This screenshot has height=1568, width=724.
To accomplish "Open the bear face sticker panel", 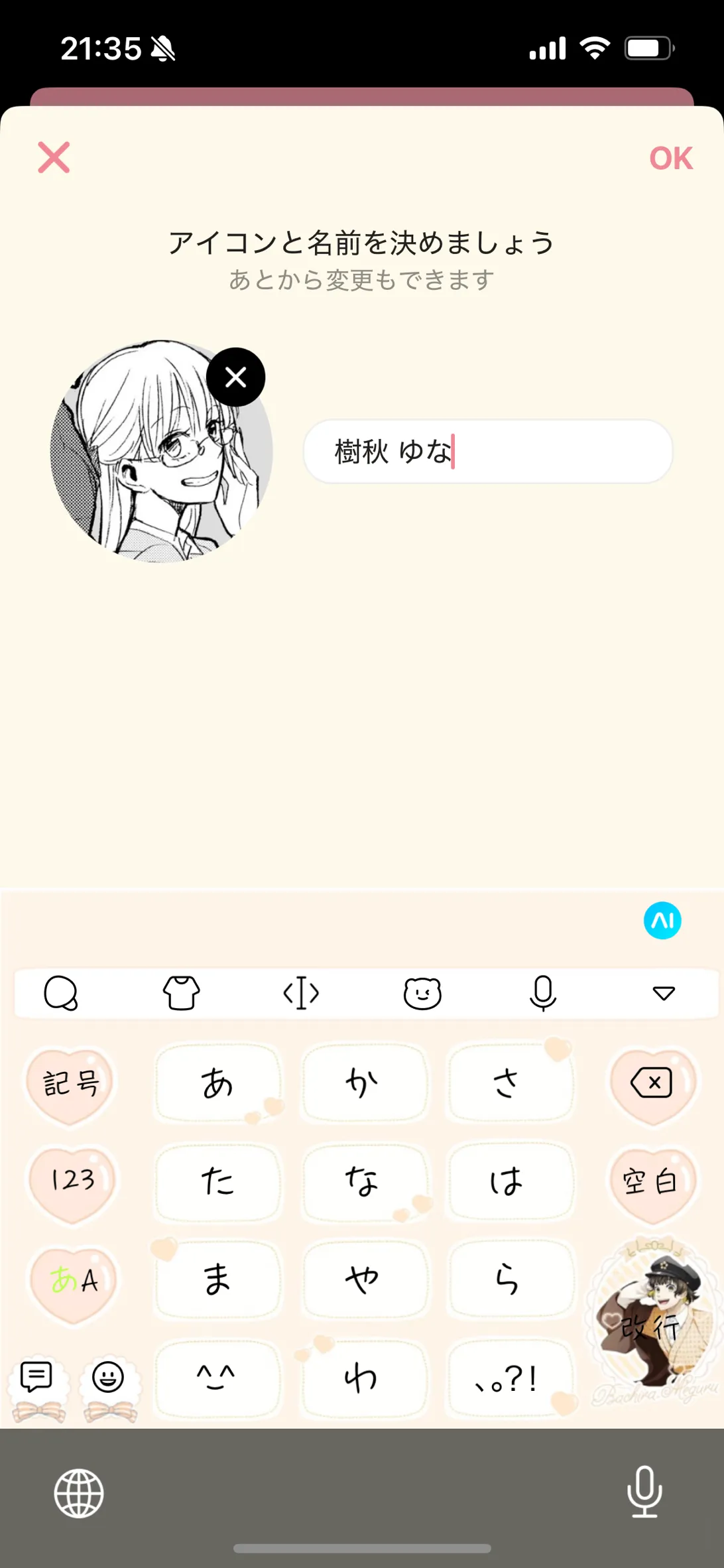I will (422, 993).
